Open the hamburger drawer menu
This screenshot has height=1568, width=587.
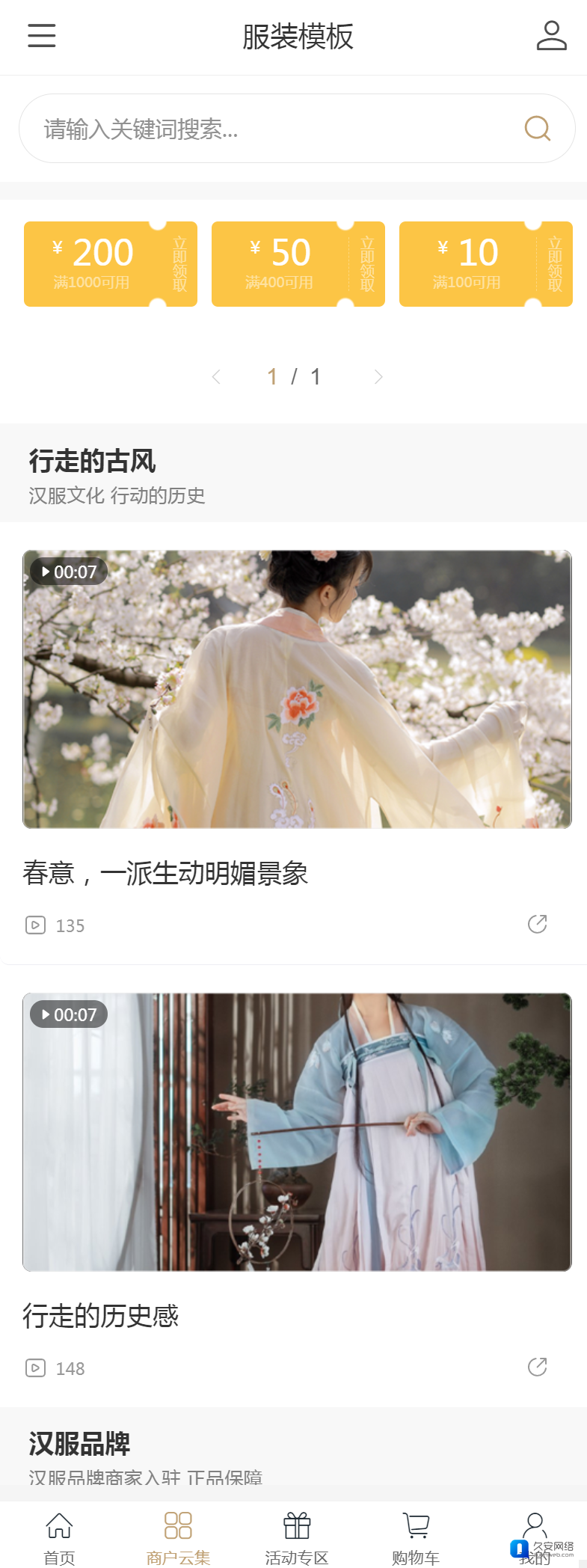(42, 35)
